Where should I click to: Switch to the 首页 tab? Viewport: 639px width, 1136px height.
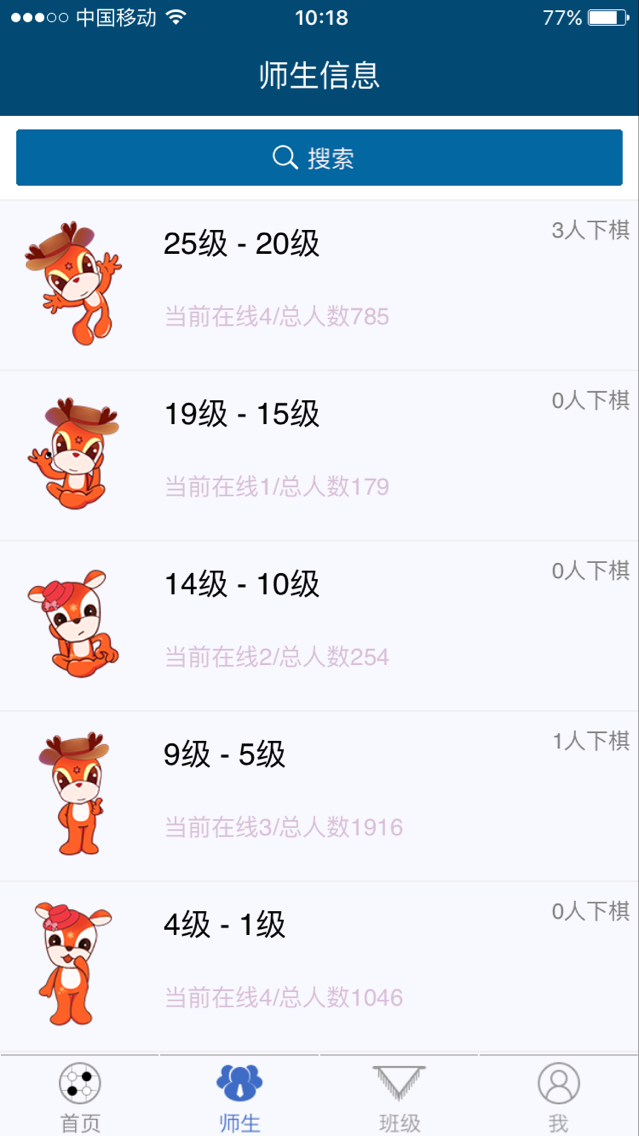click(80, 1096)
